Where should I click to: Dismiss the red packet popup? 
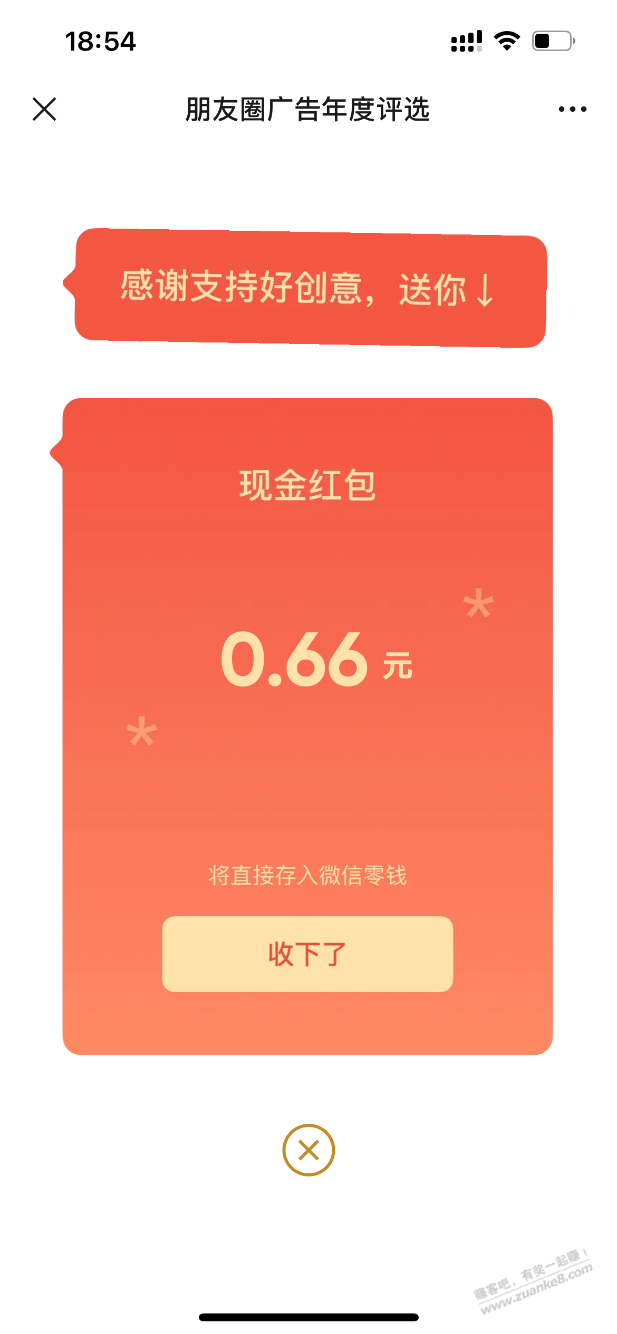(308, 1150)
